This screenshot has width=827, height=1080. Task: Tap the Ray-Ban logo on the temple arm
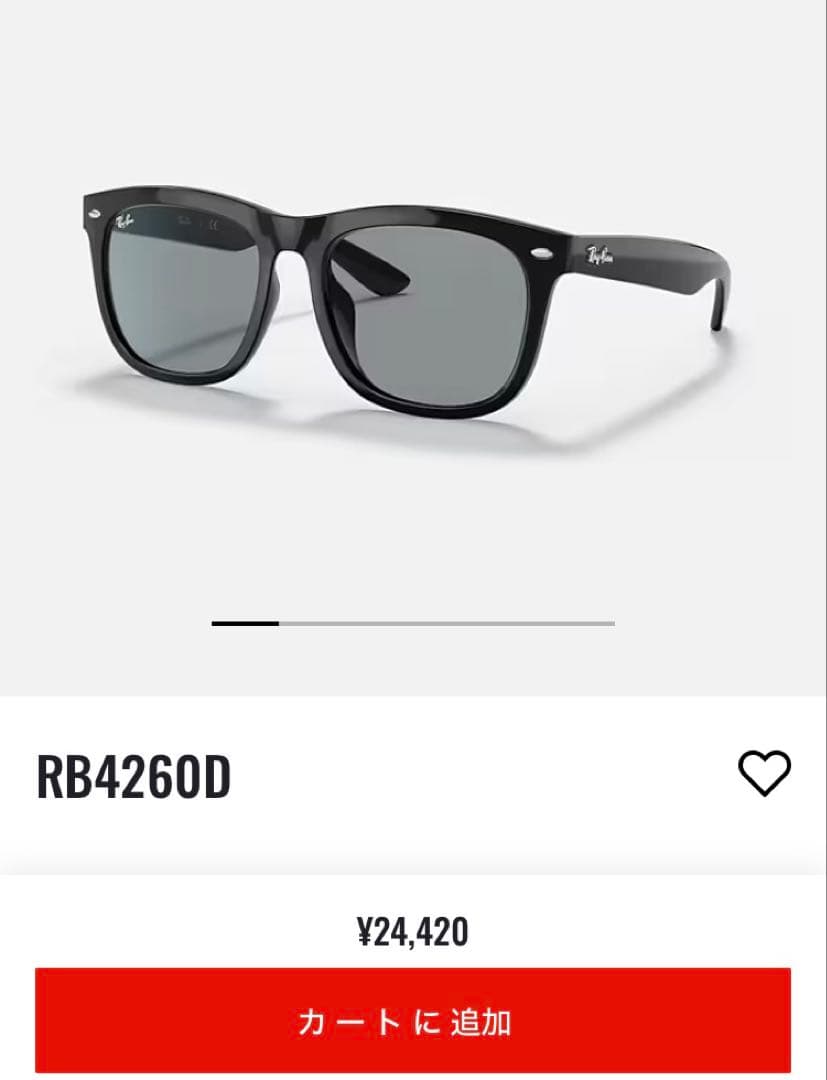pyautogui.click(x=600, y=253)
